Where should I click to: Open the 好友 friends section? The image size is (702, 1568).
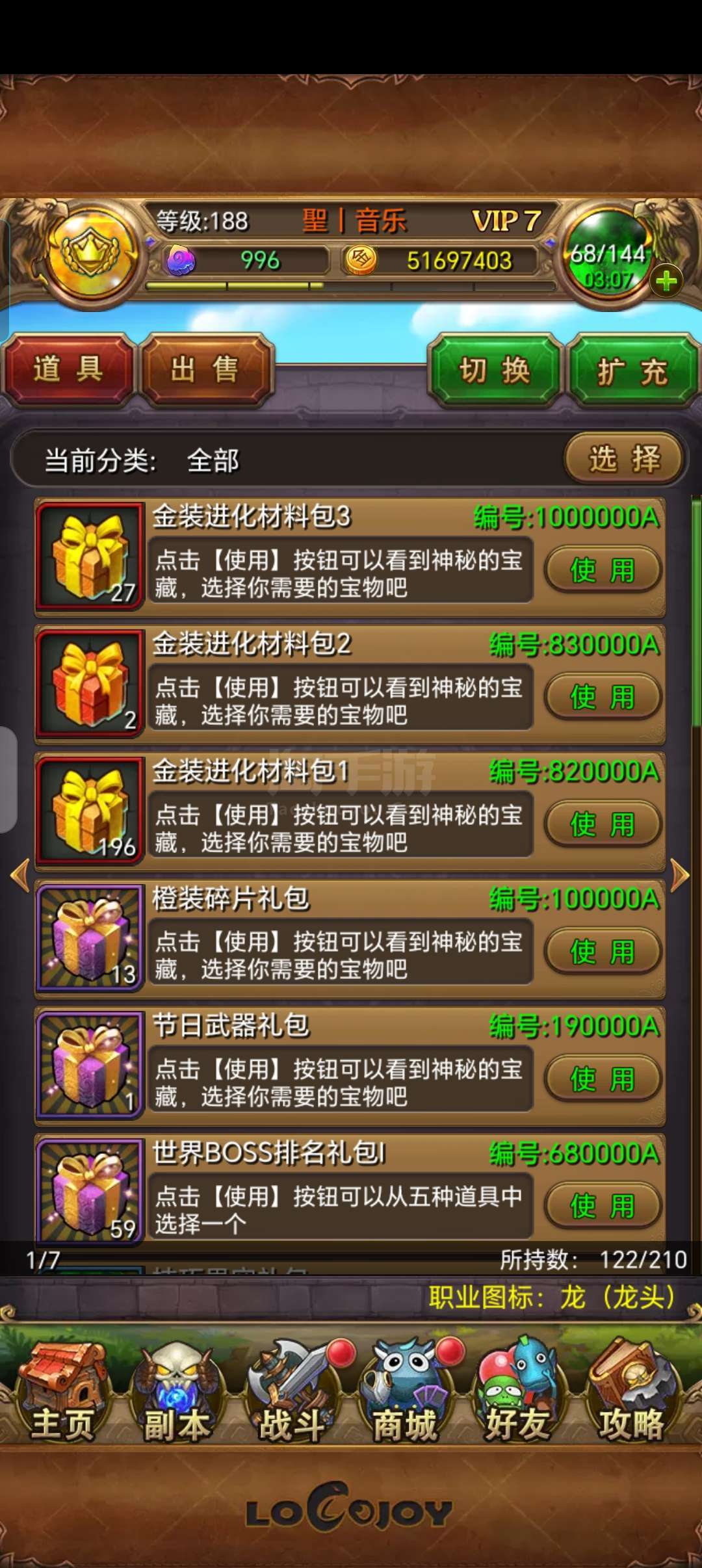(x=519, y=1391)
